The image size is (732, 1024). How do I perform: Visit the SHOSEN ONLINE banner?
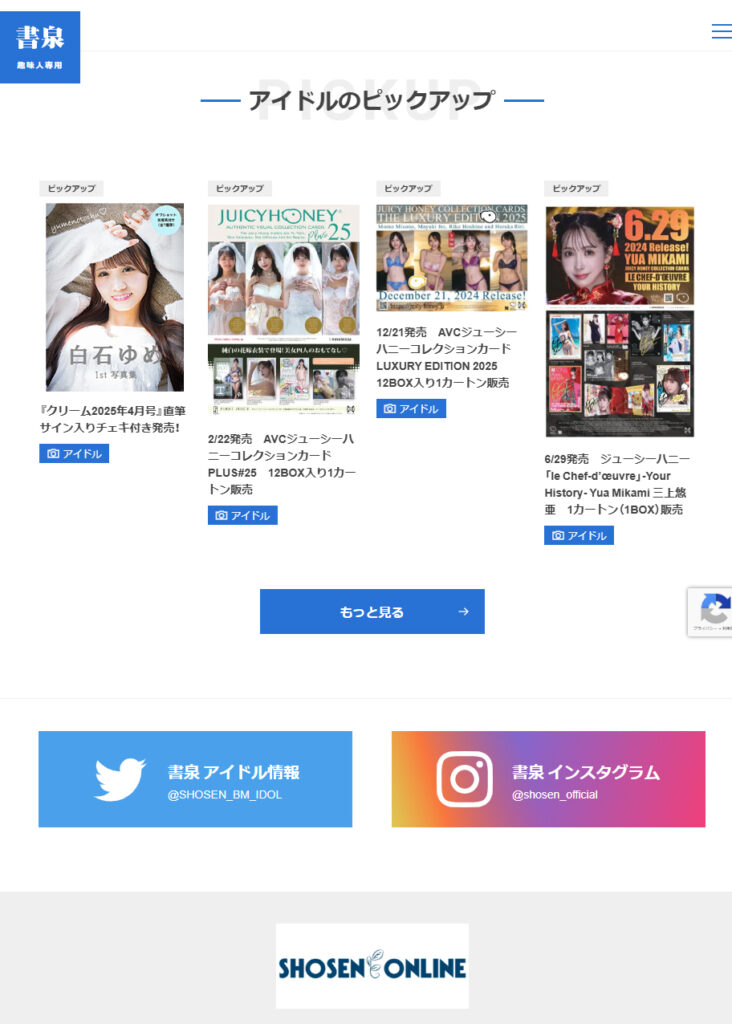(x=372, y=966)
